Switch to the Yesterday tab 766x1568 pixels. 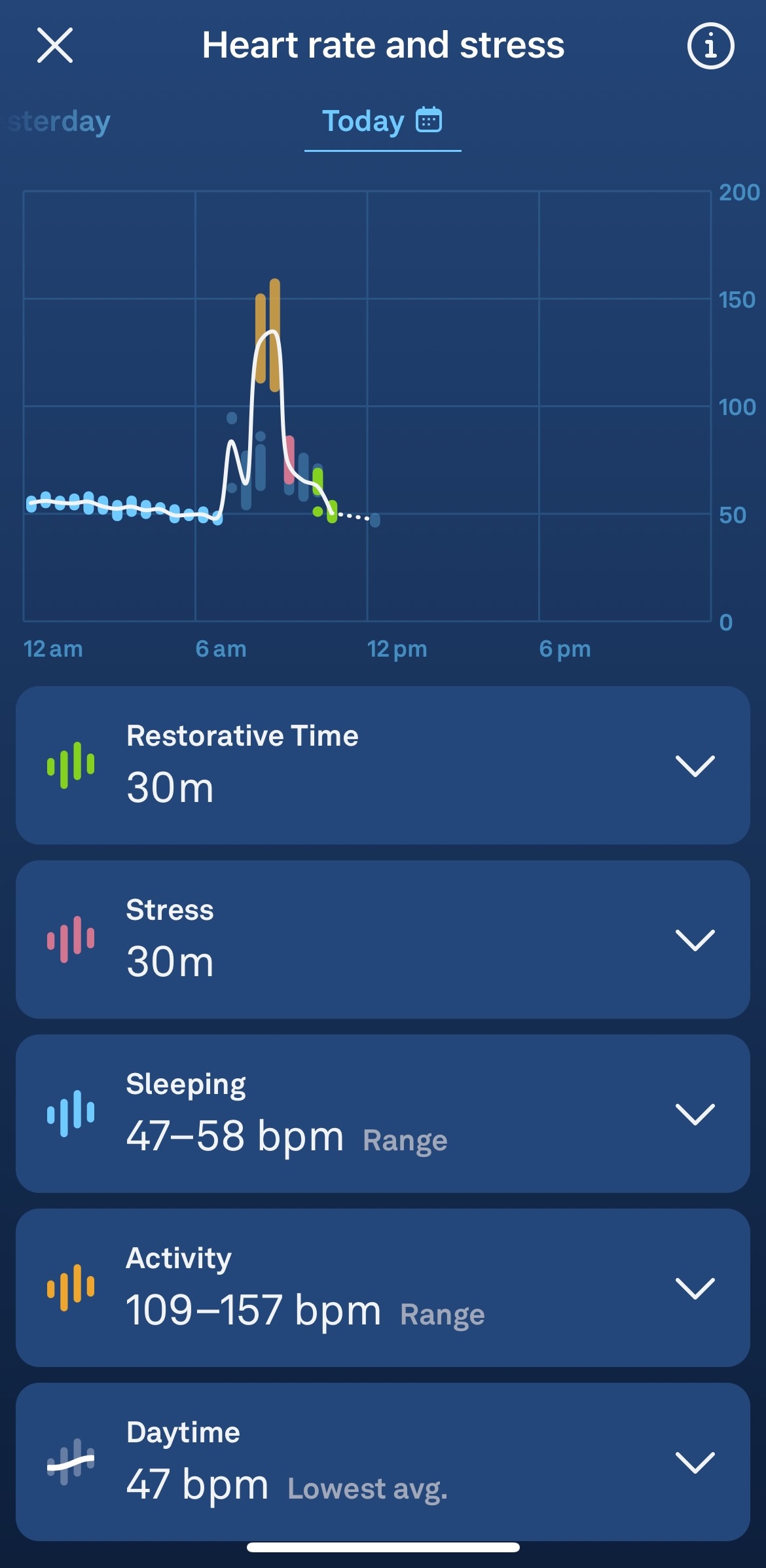[x=60, y=122]
